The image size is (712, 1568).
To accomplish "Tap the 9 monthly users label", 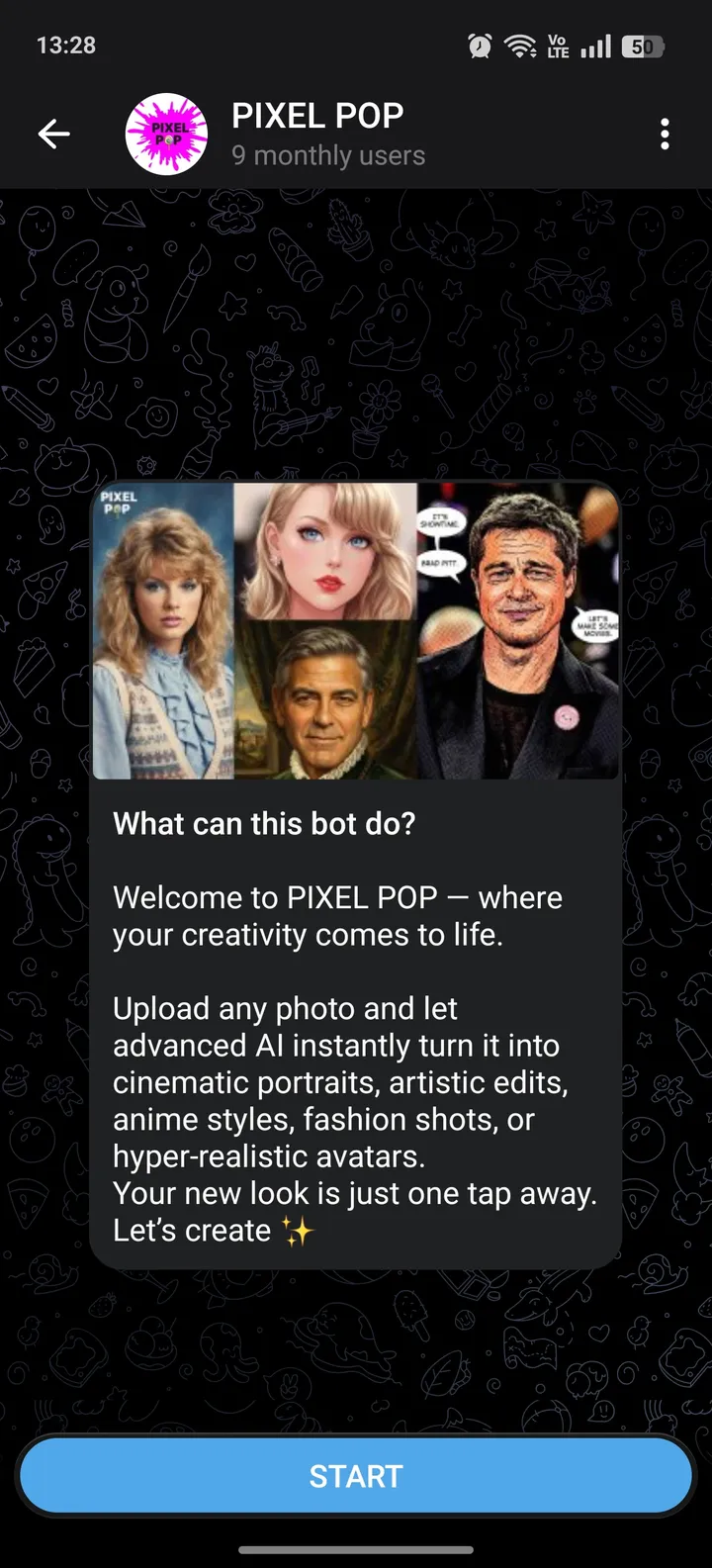I will point(328,154).
